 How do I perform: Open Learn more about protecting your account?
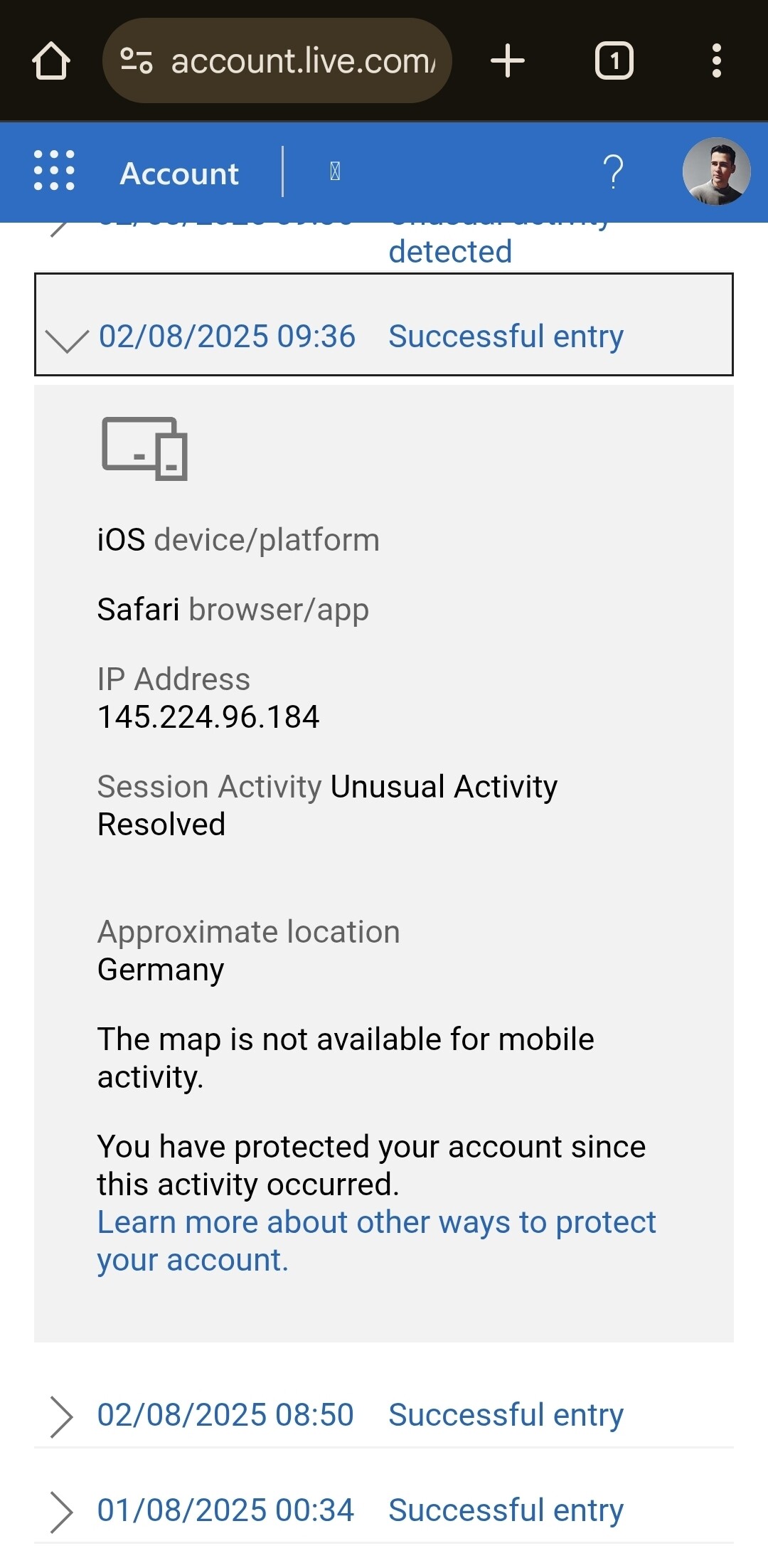[x=376, y=1241]
